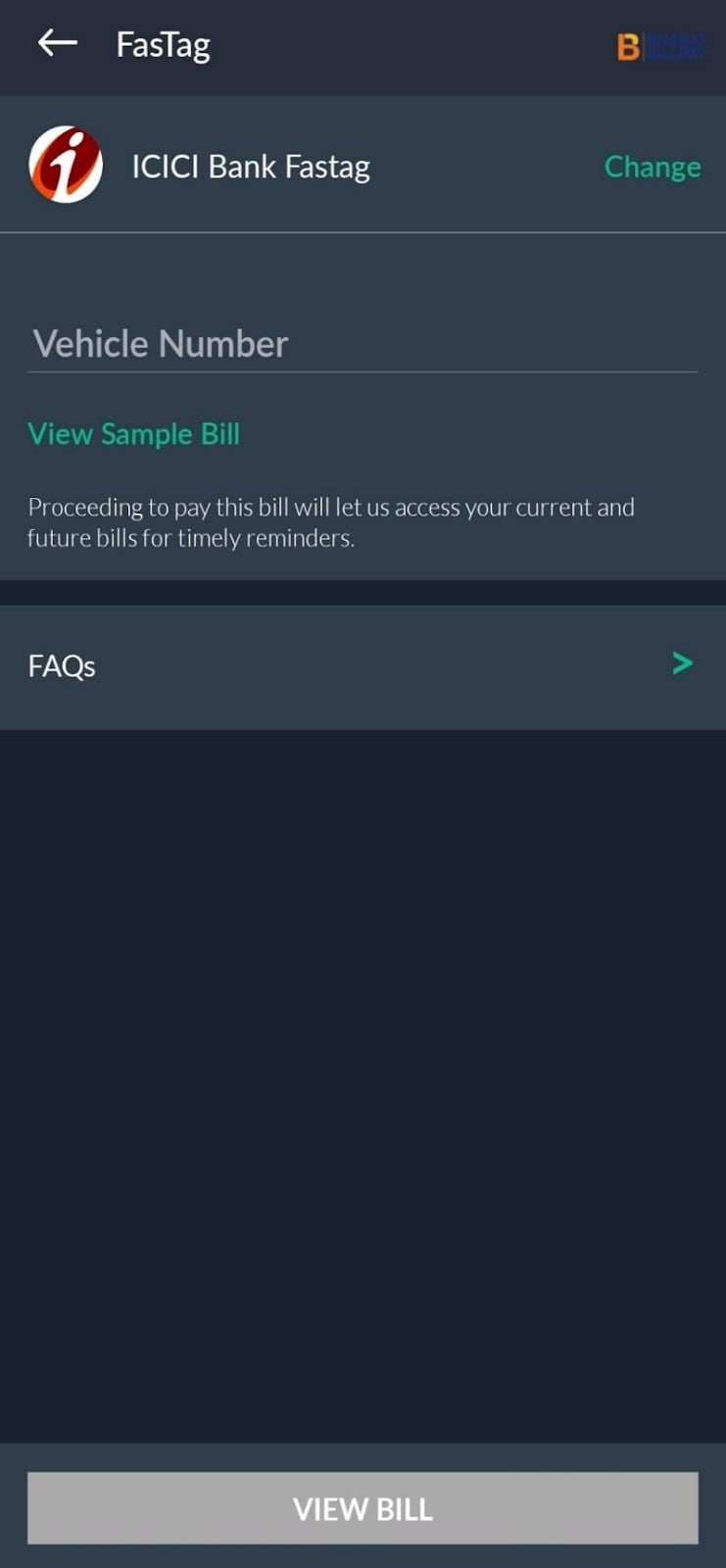
Task: Open the View Sample Bill link
Action: [x=134, y=434]
